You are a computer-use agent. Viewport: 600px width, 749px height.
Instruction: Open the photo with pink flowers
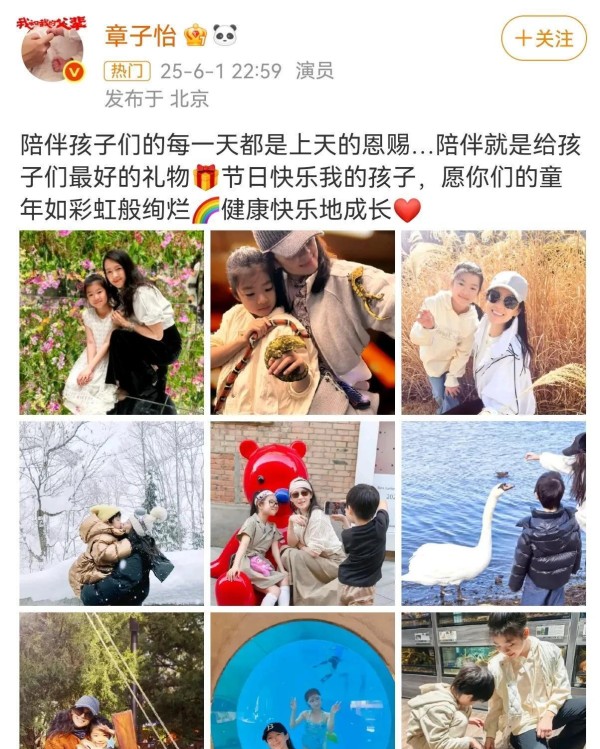coord(111,322)
